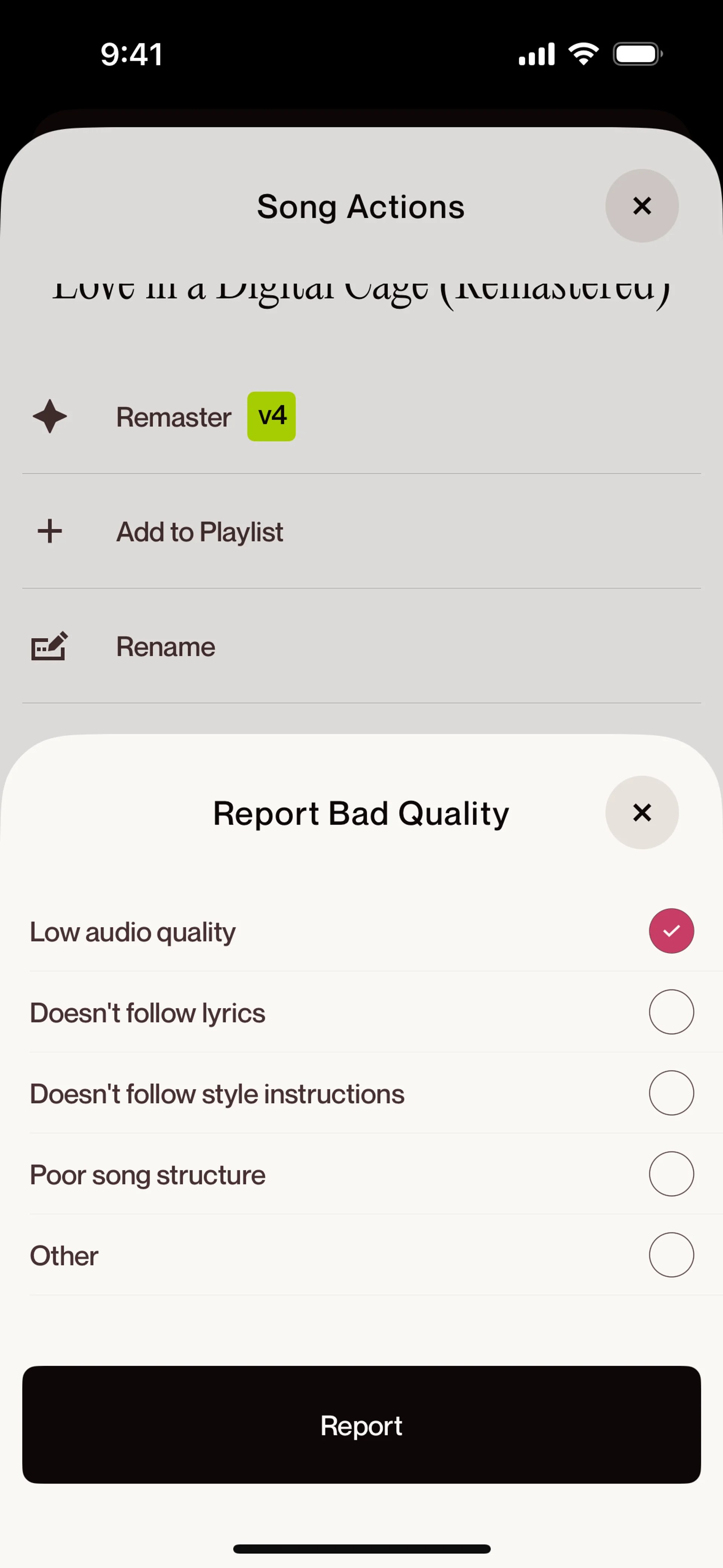This screenshot has width=723, height=1568.
Task: Select Doesn't follow lyrics
Action: click(x=671, y=1012)
